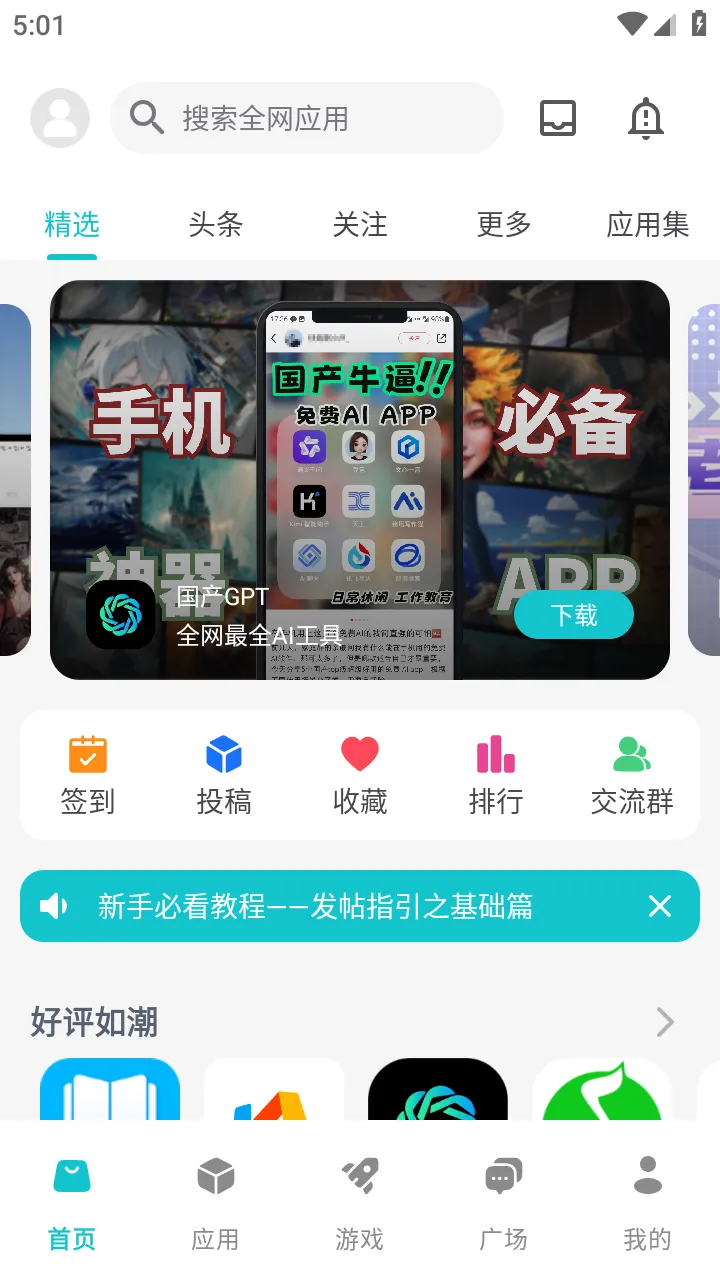The width and height of the screenshot is (720, 1280).
Task: Select the 关注 tab
Action: pos(359,226)
